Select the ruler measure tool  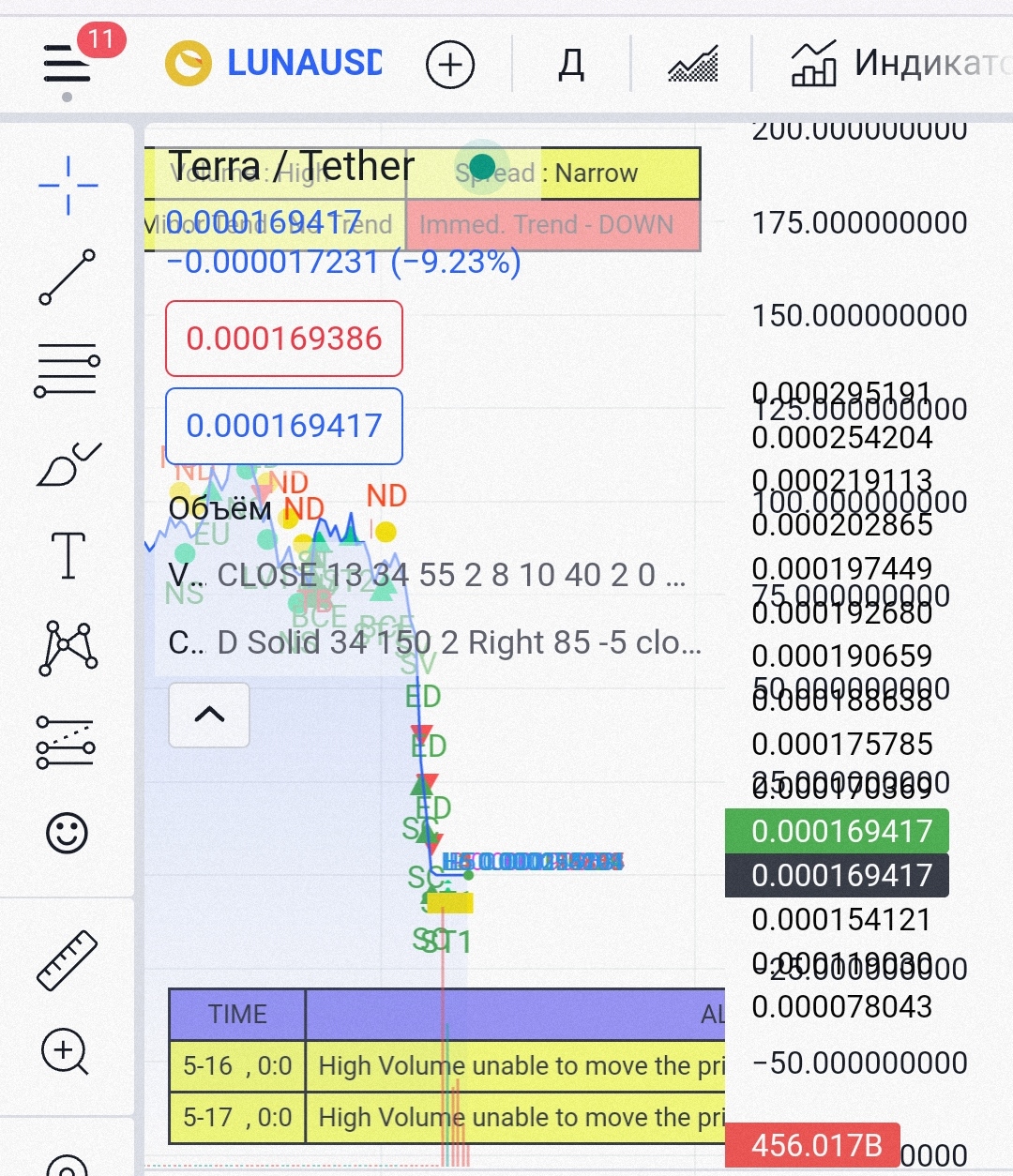[67, 959]
